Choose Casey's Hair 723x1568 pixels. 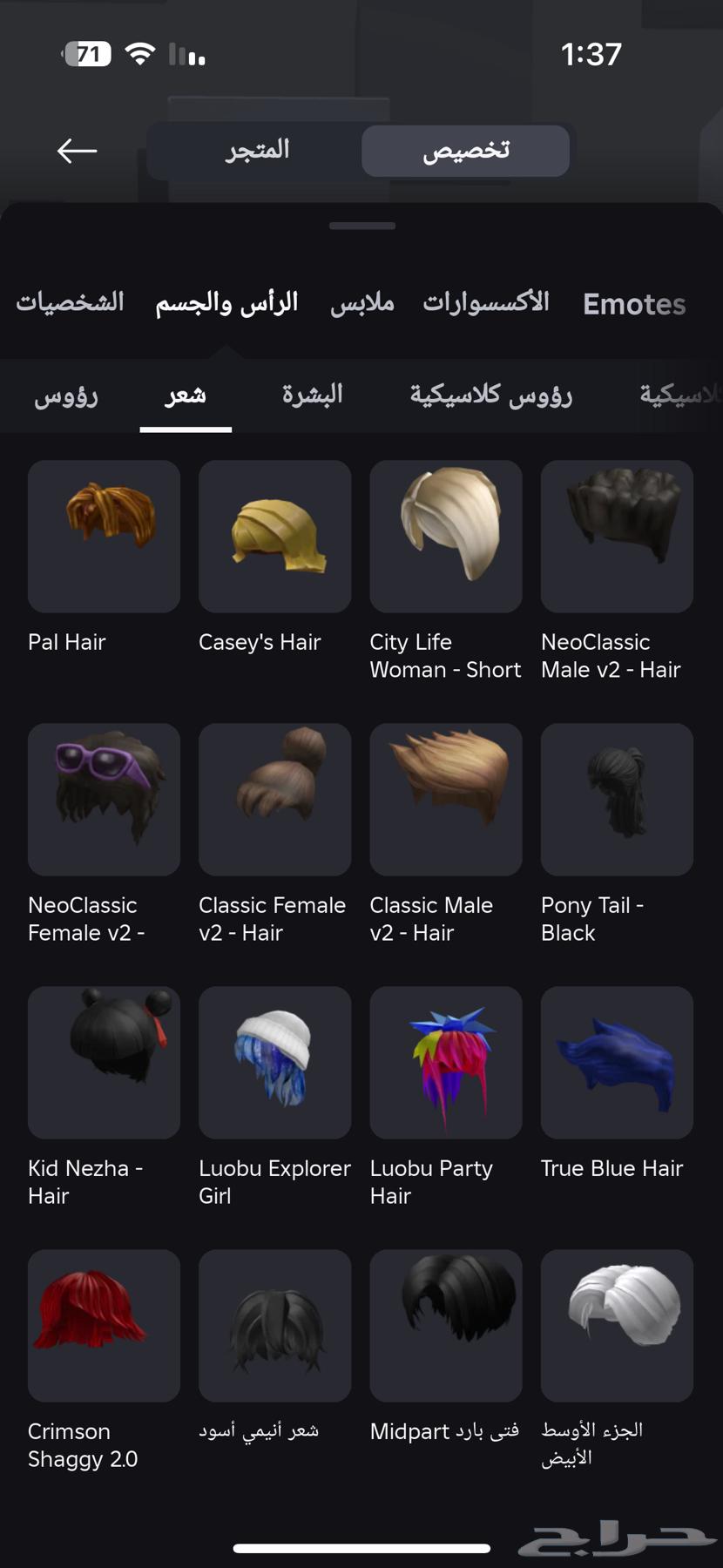click(274, 536)
